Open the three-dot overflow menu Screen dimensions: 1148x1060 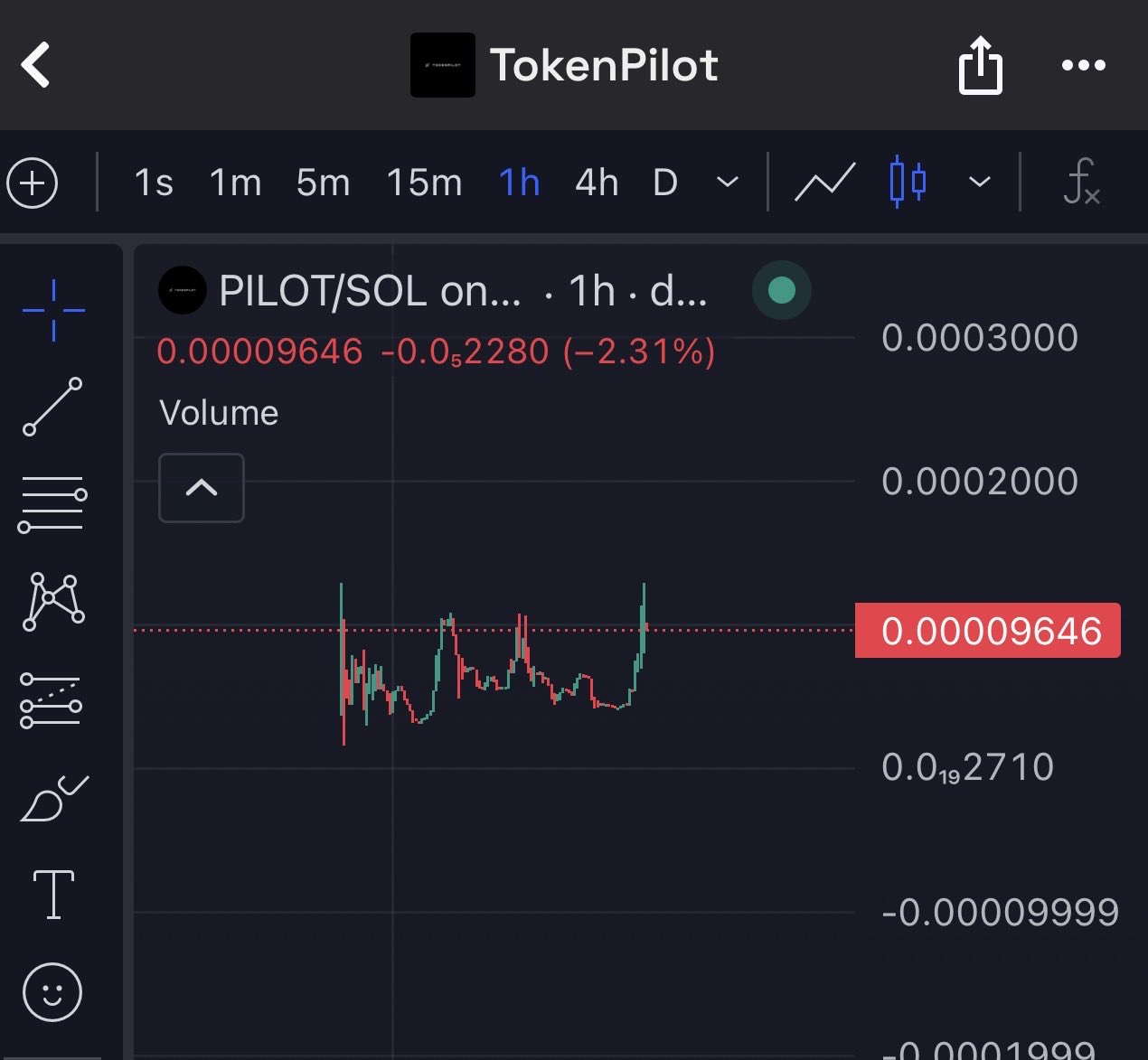(1083, 65)
